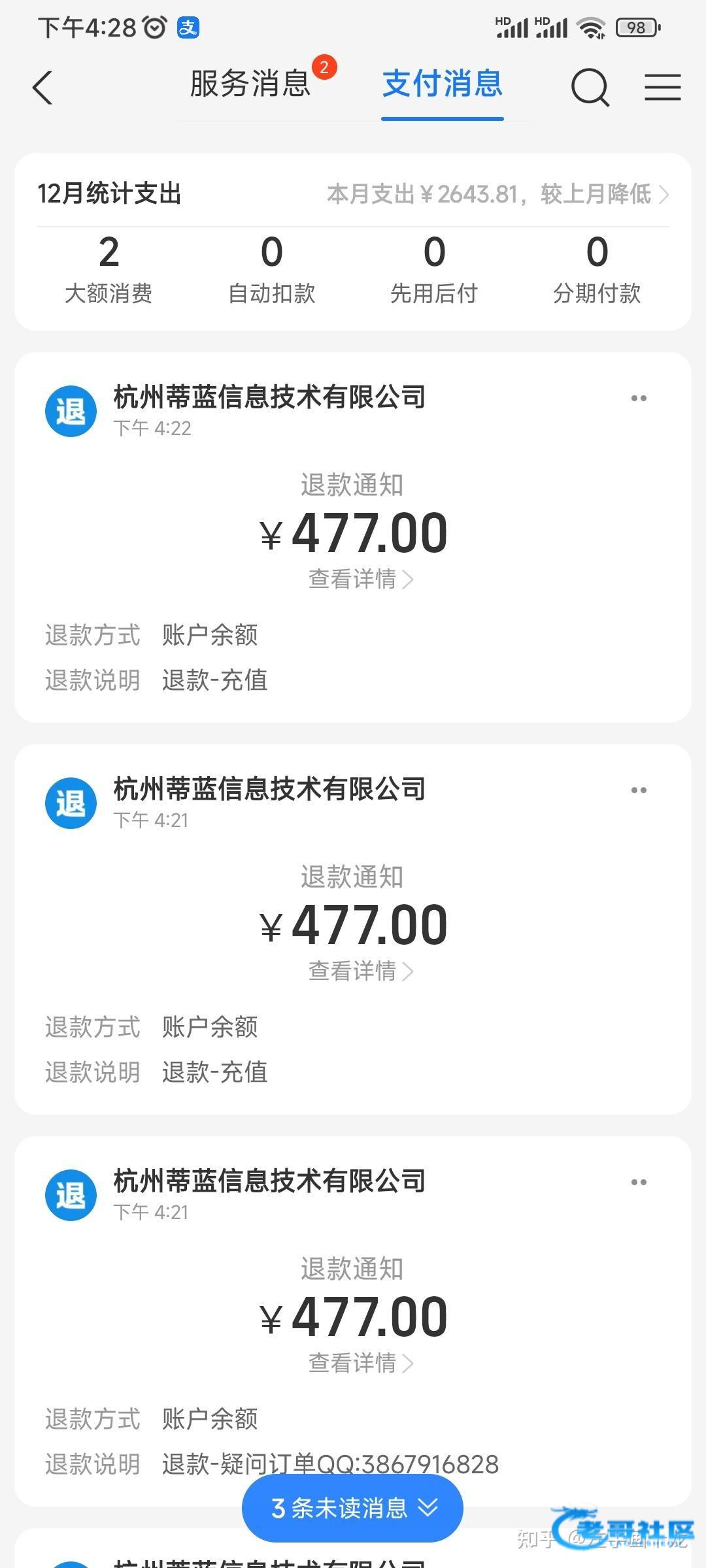
Task: Open more options for the 下午 4:22 refund
Action: click(639, 398)
